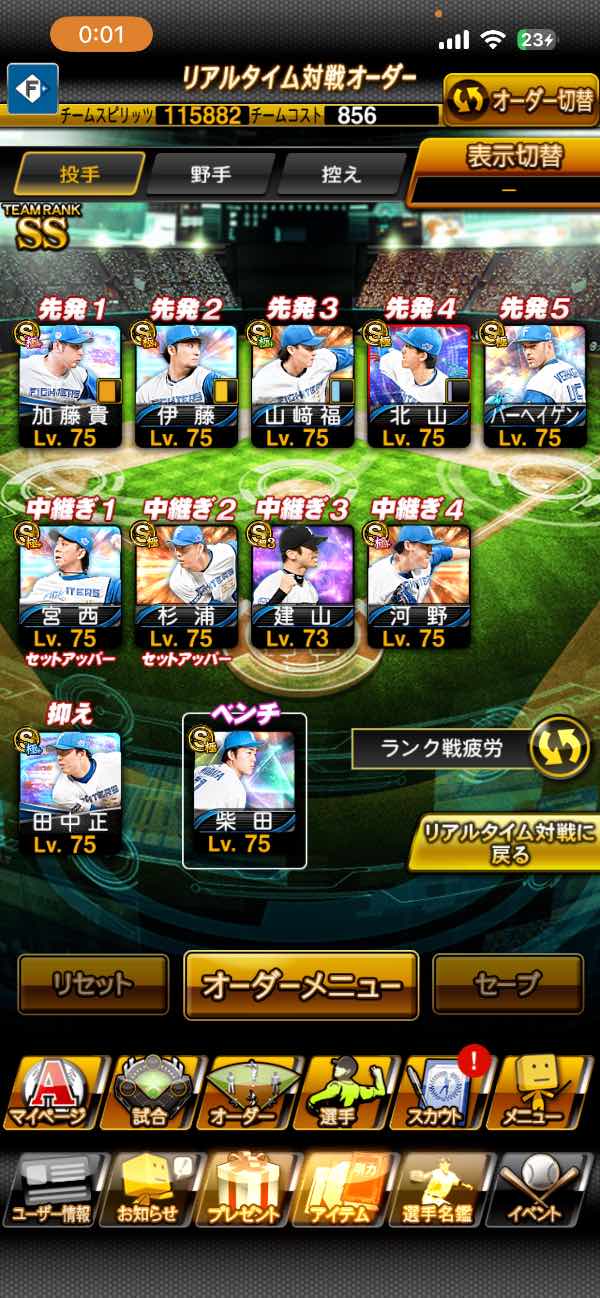This screenshot has height=1298, width=600.
Task: Open the オーダーメニュー
Action: coord(301,984)
